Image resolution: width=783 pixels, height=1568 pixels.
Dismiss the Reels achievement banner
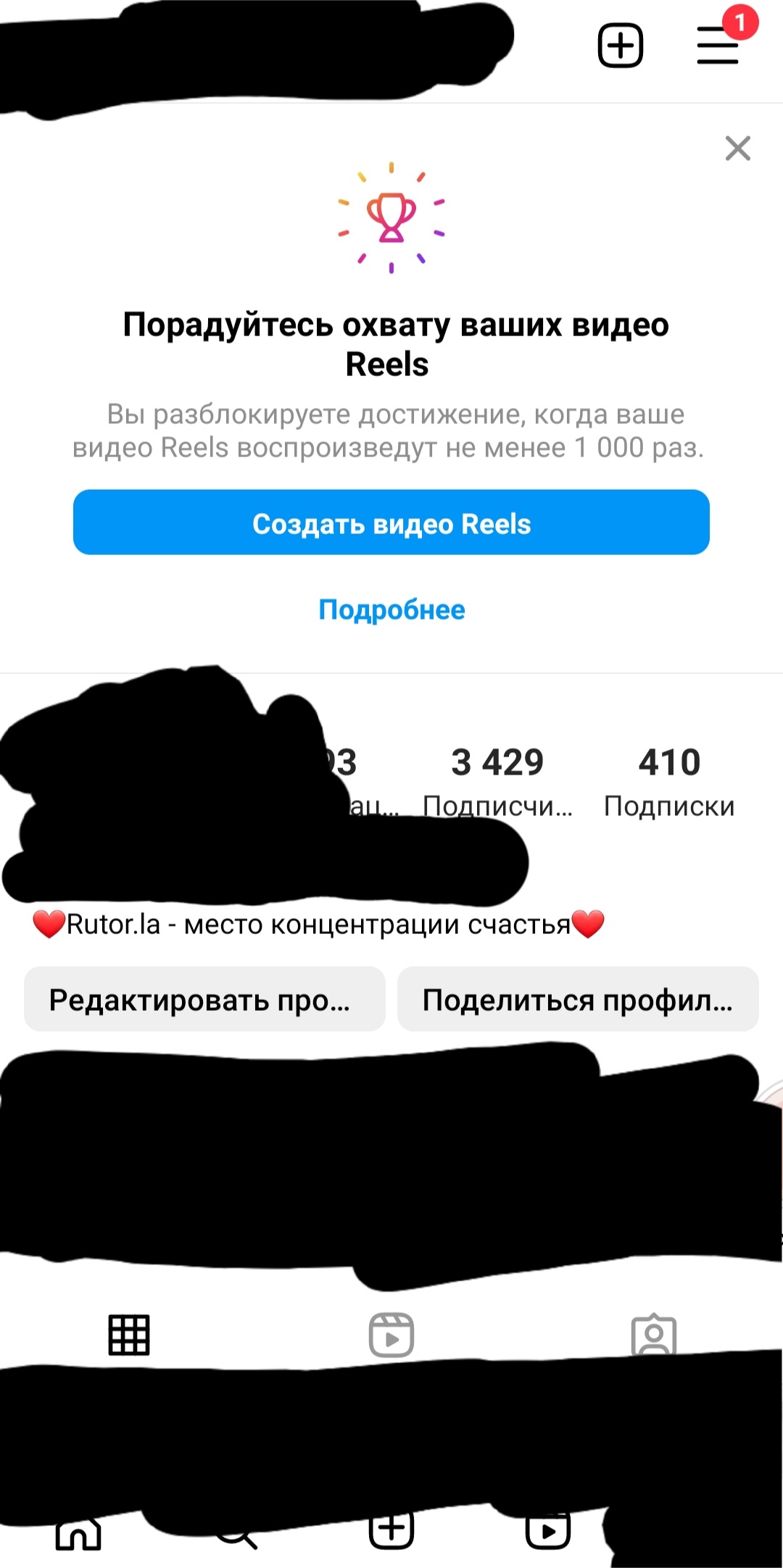[737, 149]
